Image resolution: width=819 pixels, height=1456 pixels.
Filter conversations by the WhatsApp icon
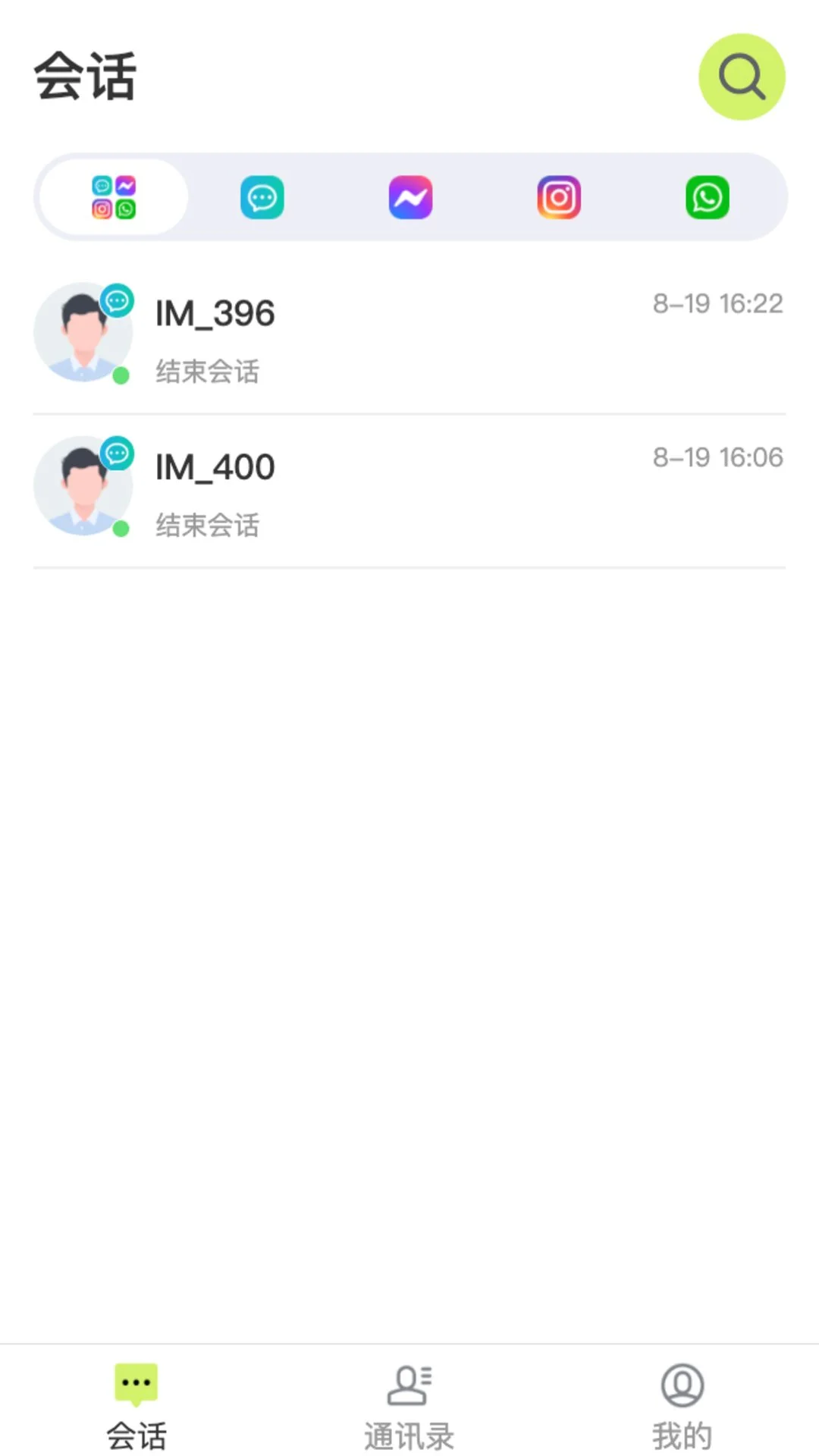click(x=707, y=196)
